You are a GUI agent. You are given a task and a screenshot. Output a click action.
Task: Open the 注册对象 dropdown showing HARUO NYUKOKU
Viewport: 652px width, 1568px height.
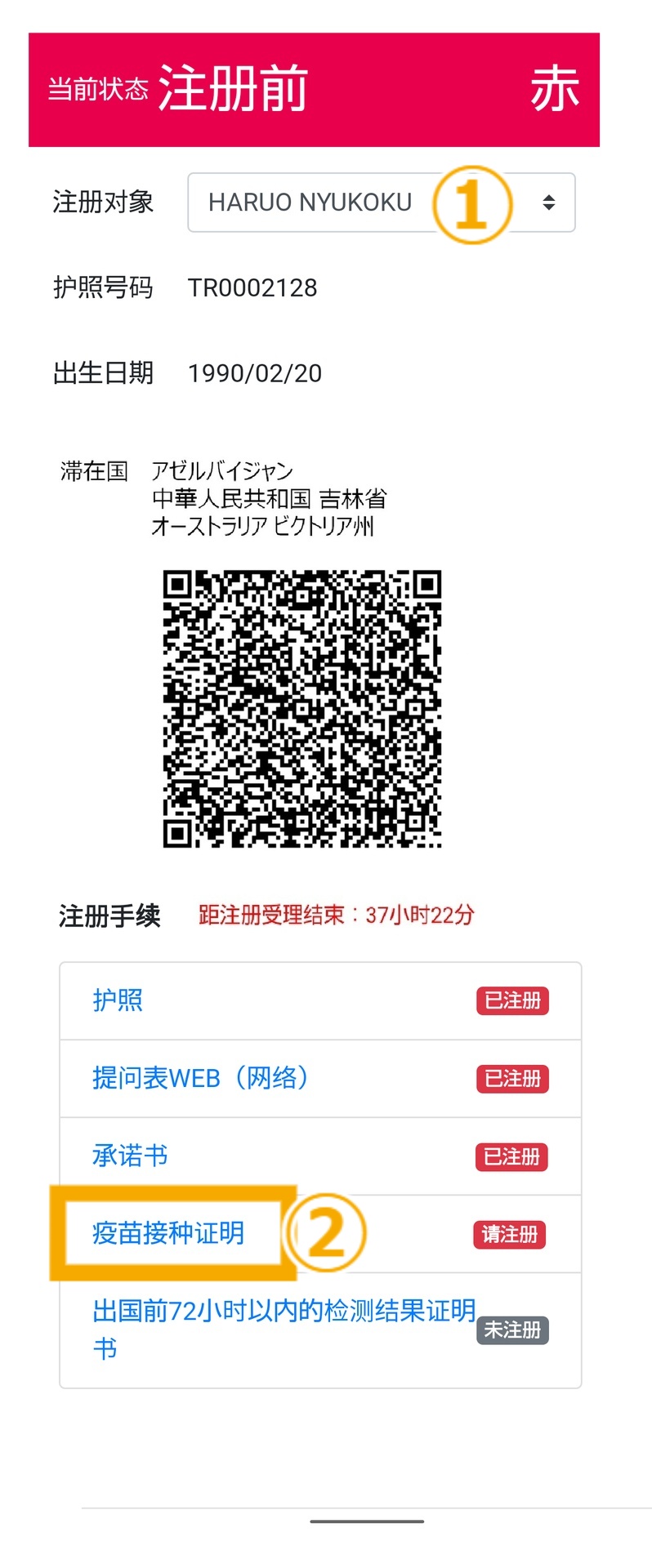[x=381, y=203]
